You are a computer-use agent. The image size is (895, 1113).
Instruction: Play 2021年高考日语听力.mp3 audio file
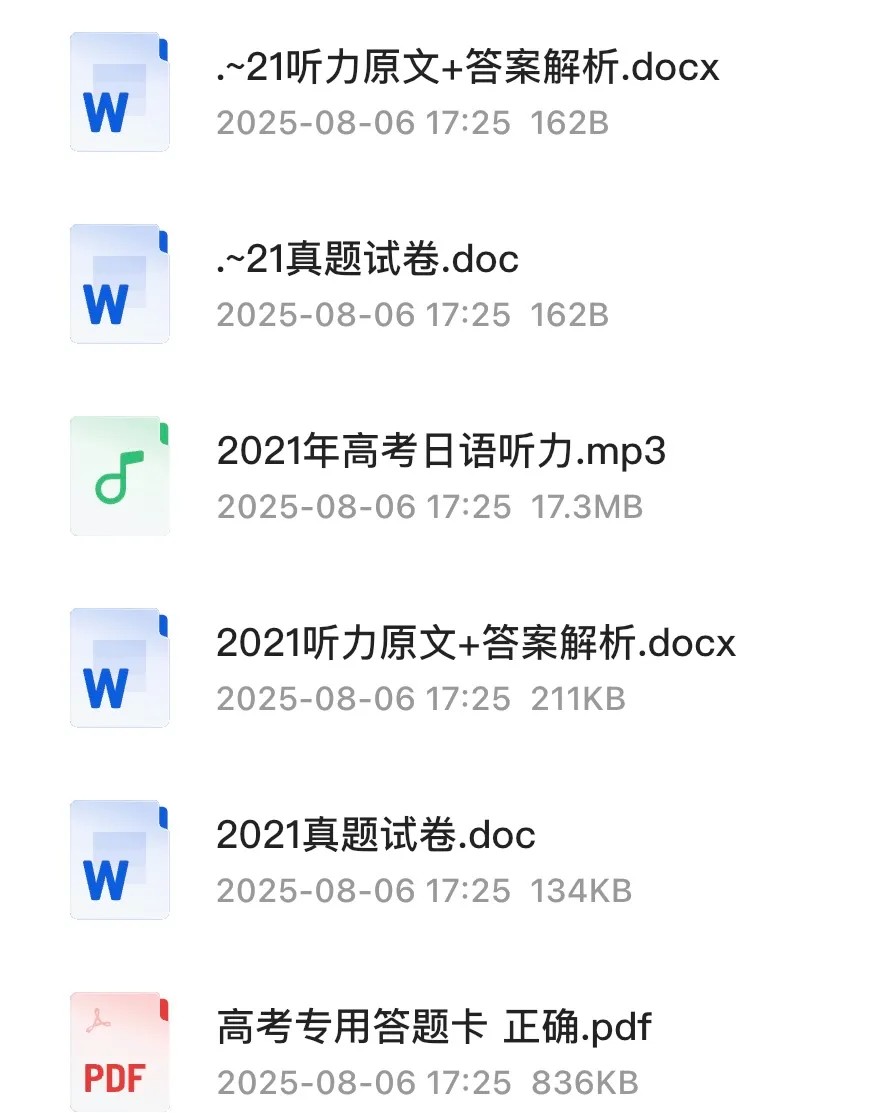[441, 452]
